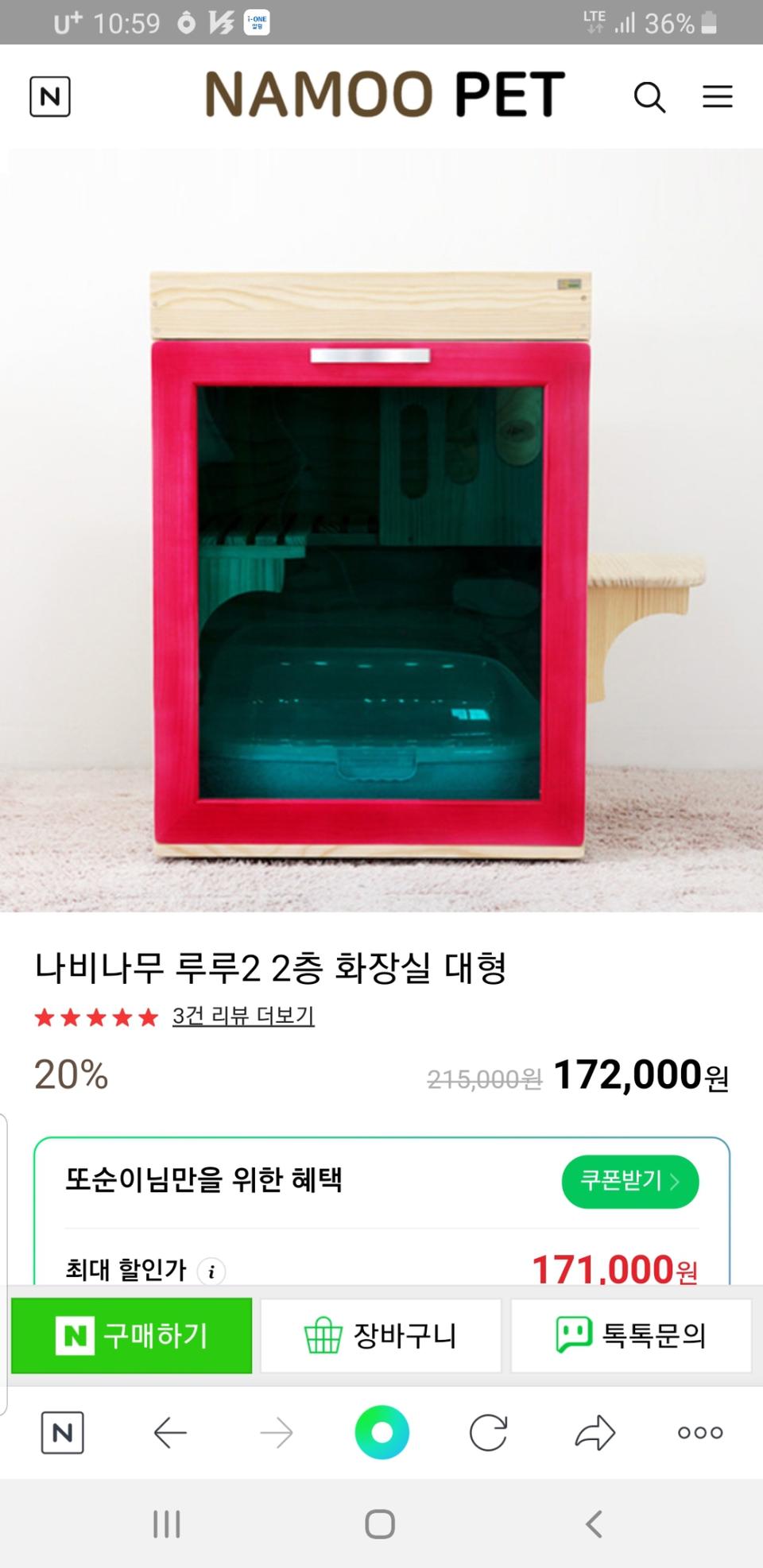Open browser overflow menu (three dots)

(x=699, y=1433)
